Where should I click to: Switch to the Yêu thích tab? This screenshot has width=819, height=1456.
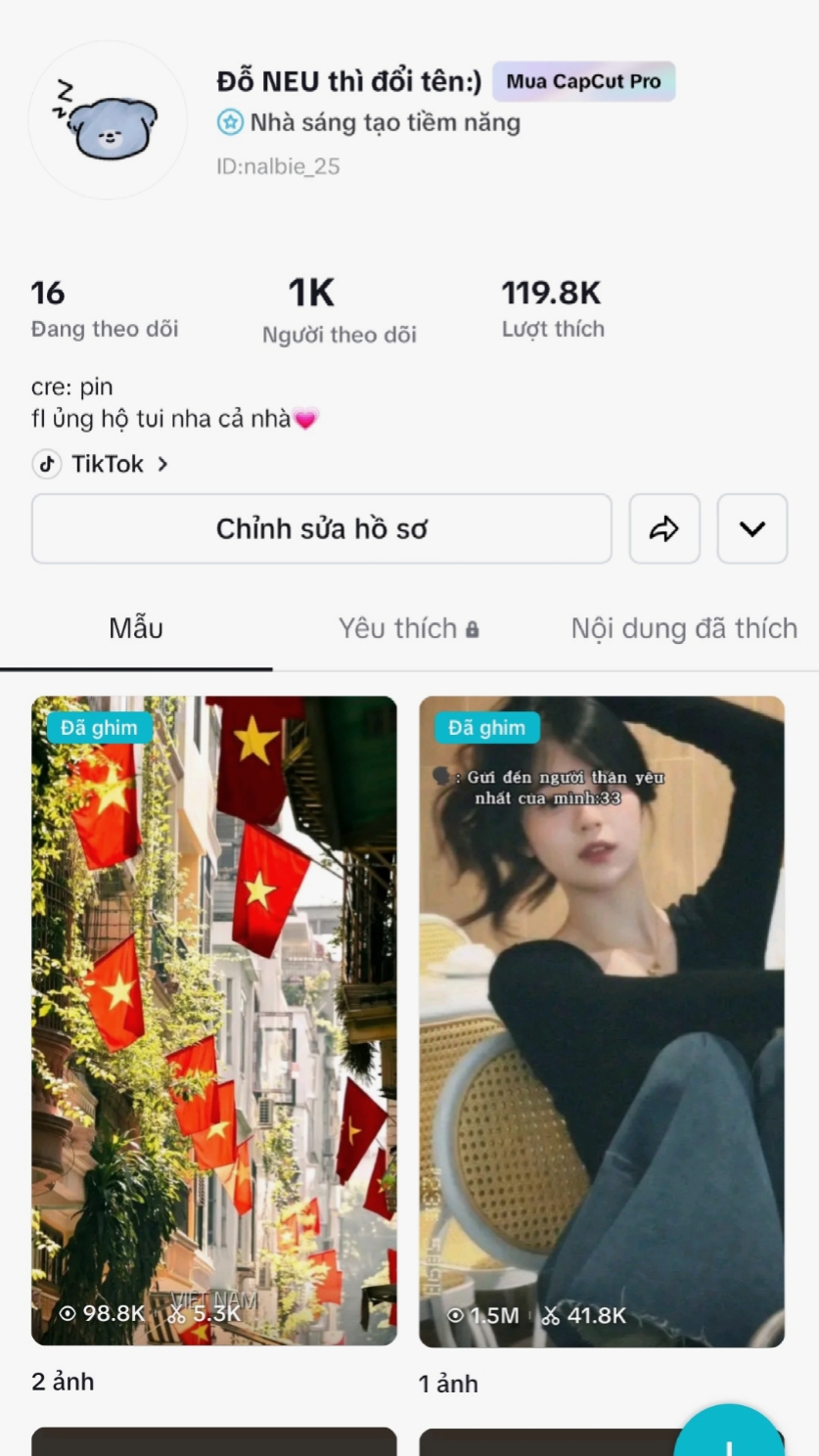[x=409, y=628]
